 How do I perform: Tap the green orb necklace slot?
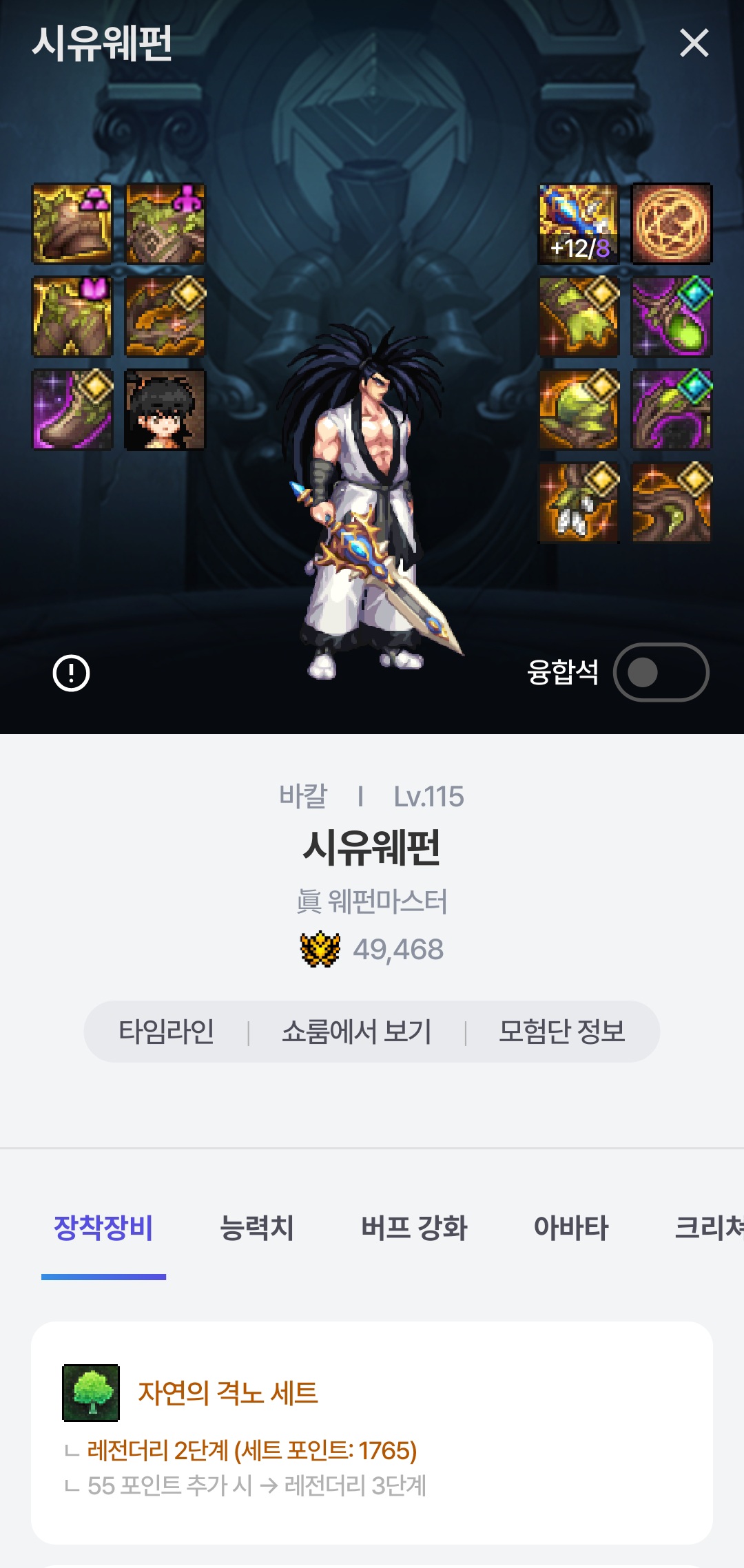(672, 317)
